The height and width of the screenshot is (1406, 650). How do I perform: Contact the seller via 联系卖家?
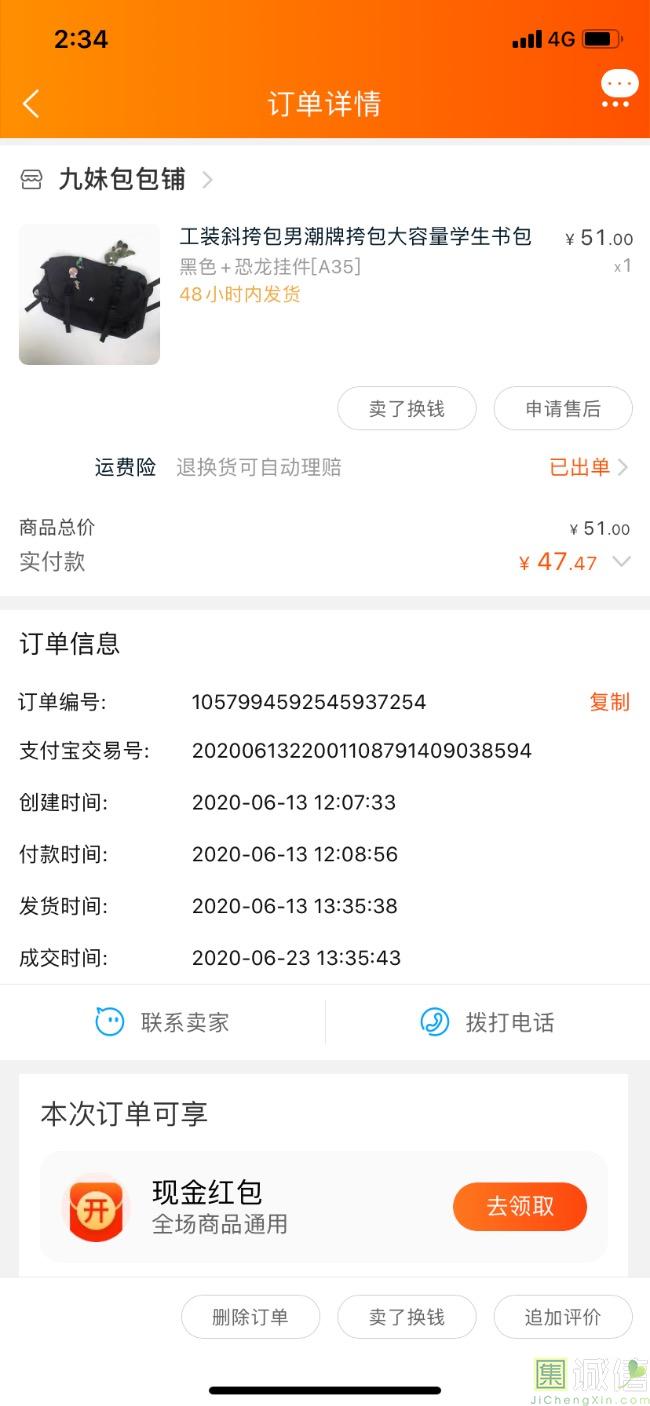[x=162, y=1022]
